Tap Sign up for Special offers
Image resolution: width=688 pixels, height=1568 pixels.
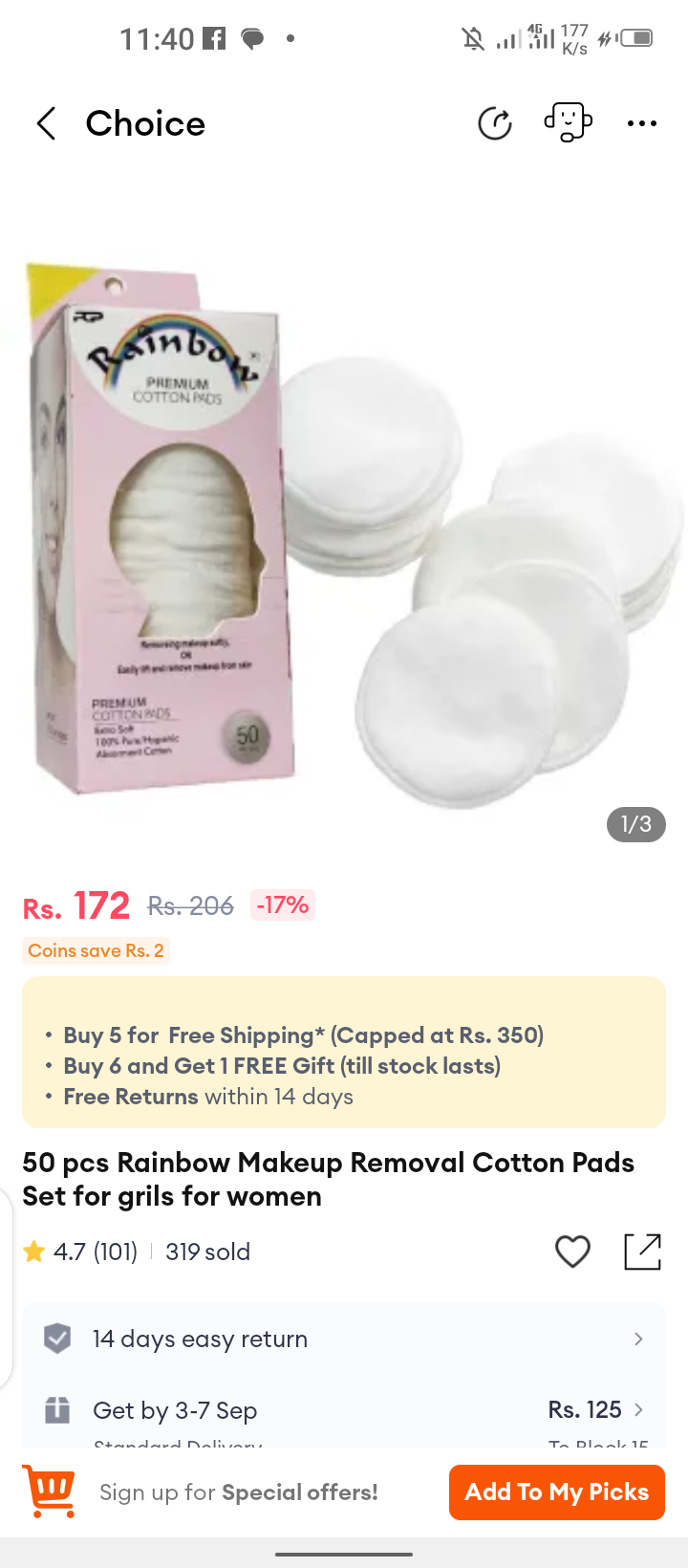(x=239, y=1492)
